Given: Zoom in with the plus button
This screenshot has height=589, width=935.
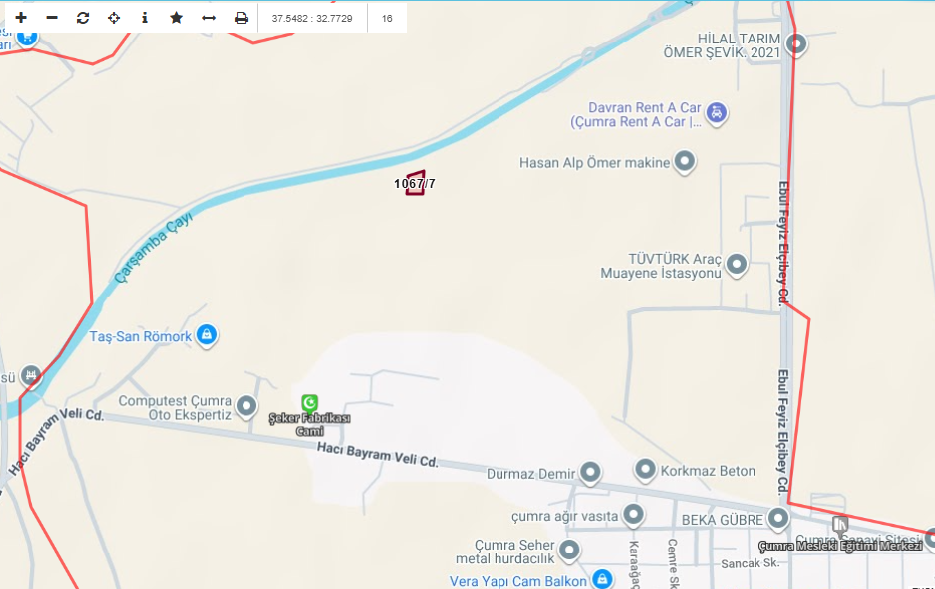Looking at the screenshot, I should click(x=21, y=18).
